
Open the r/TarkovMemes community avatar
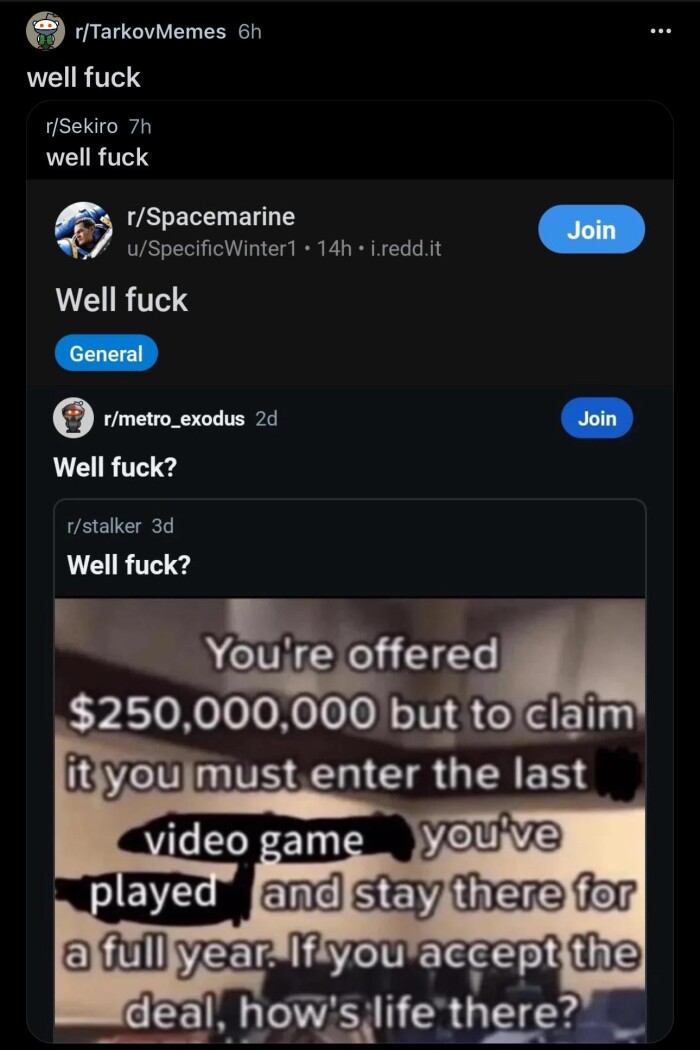point(45,31)
